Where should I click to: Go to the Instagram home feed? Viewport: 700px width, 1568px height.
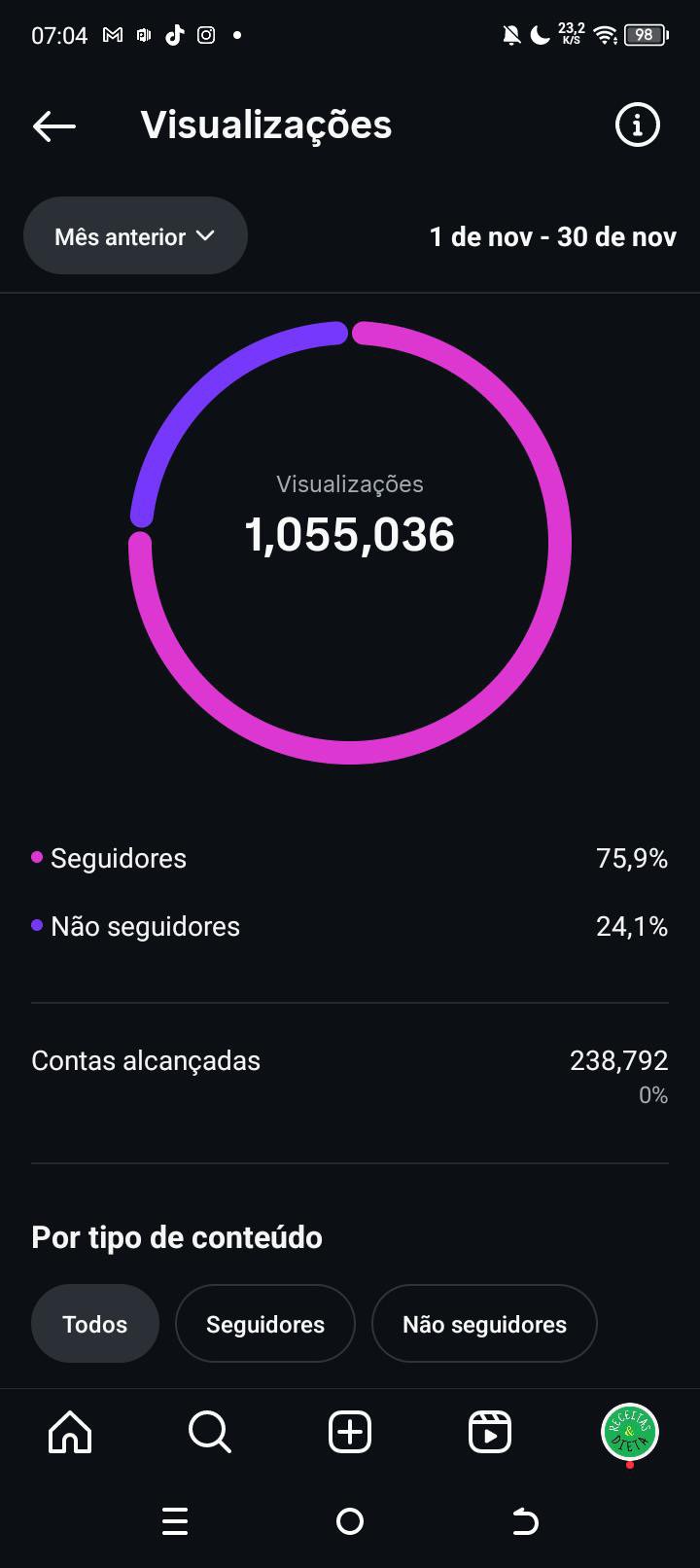[70, 1432]
